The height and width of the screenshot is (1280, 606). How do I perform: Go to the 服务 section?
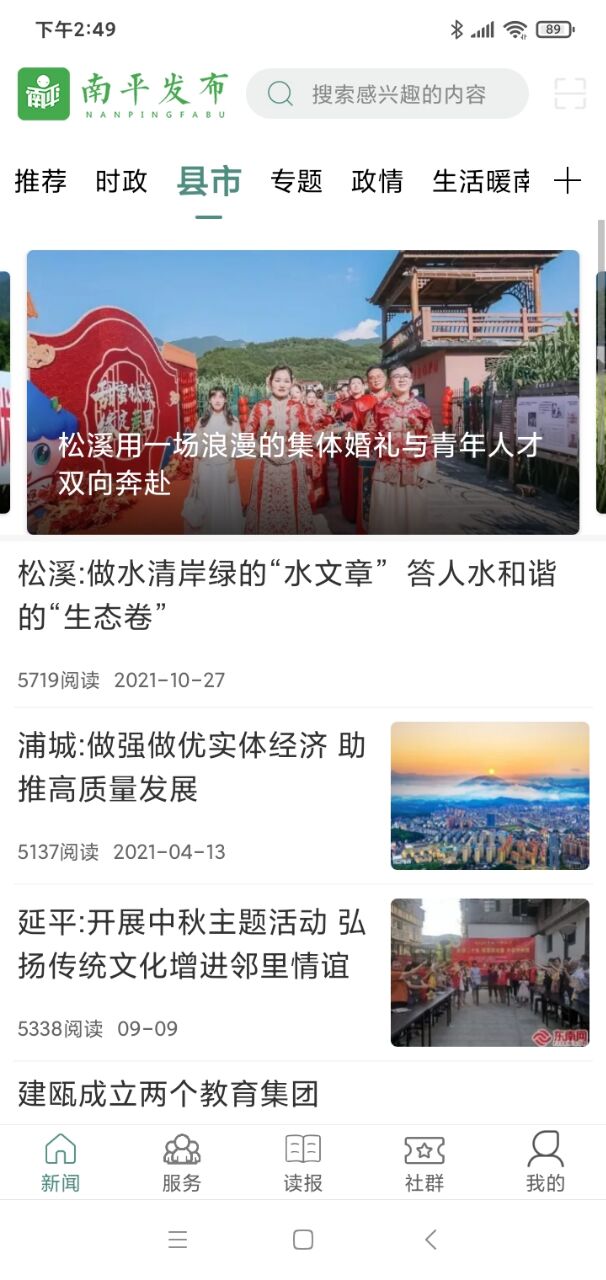pyautogui.click(x=181, y=1163)
